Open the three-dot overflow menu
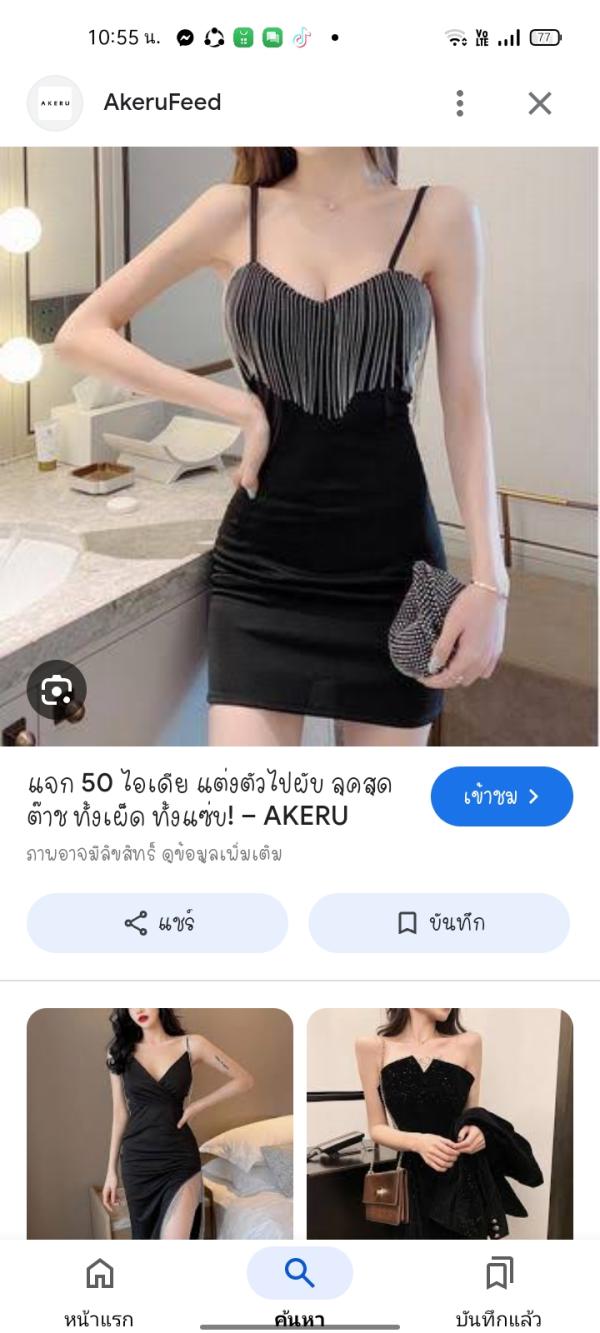Image resolution: width=600 pixels, height=1333 pixels. coord(460,103)
